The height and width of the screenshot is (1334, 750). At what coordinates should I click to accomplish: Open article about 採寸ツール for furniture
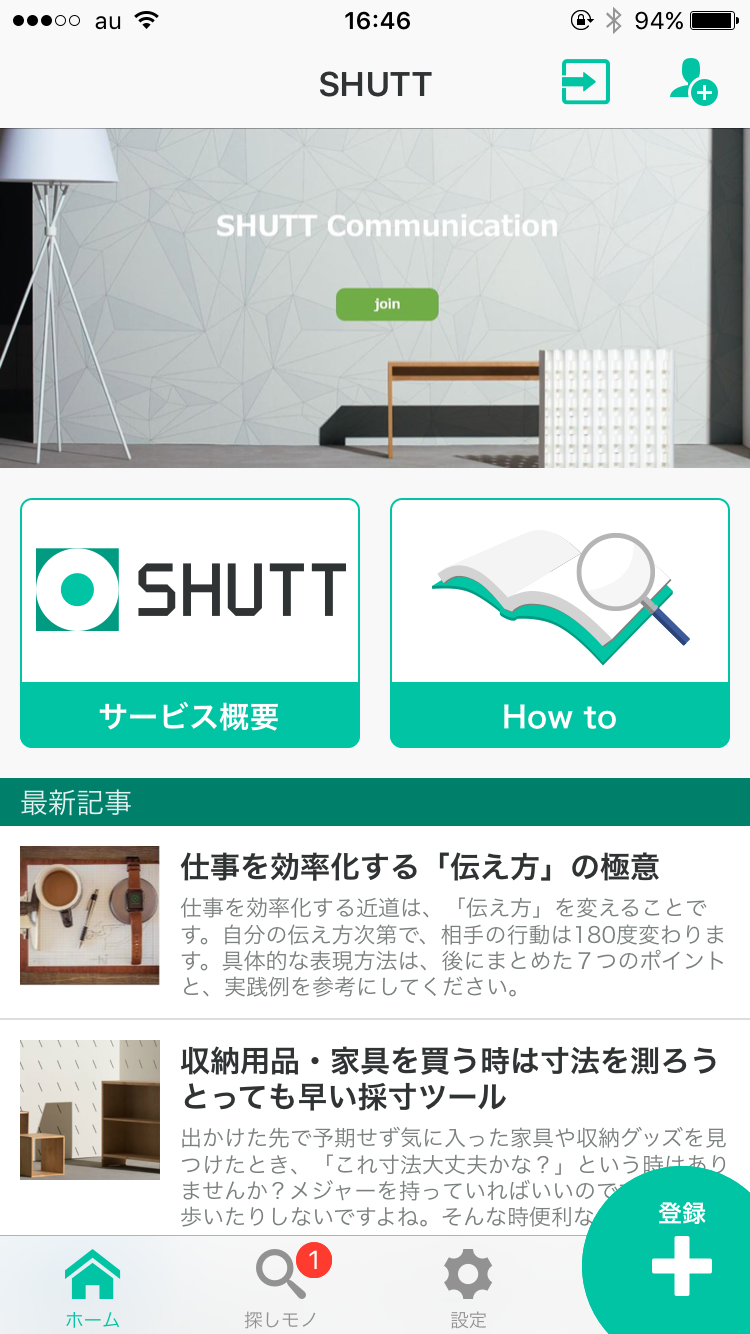tap(448, 1078)
